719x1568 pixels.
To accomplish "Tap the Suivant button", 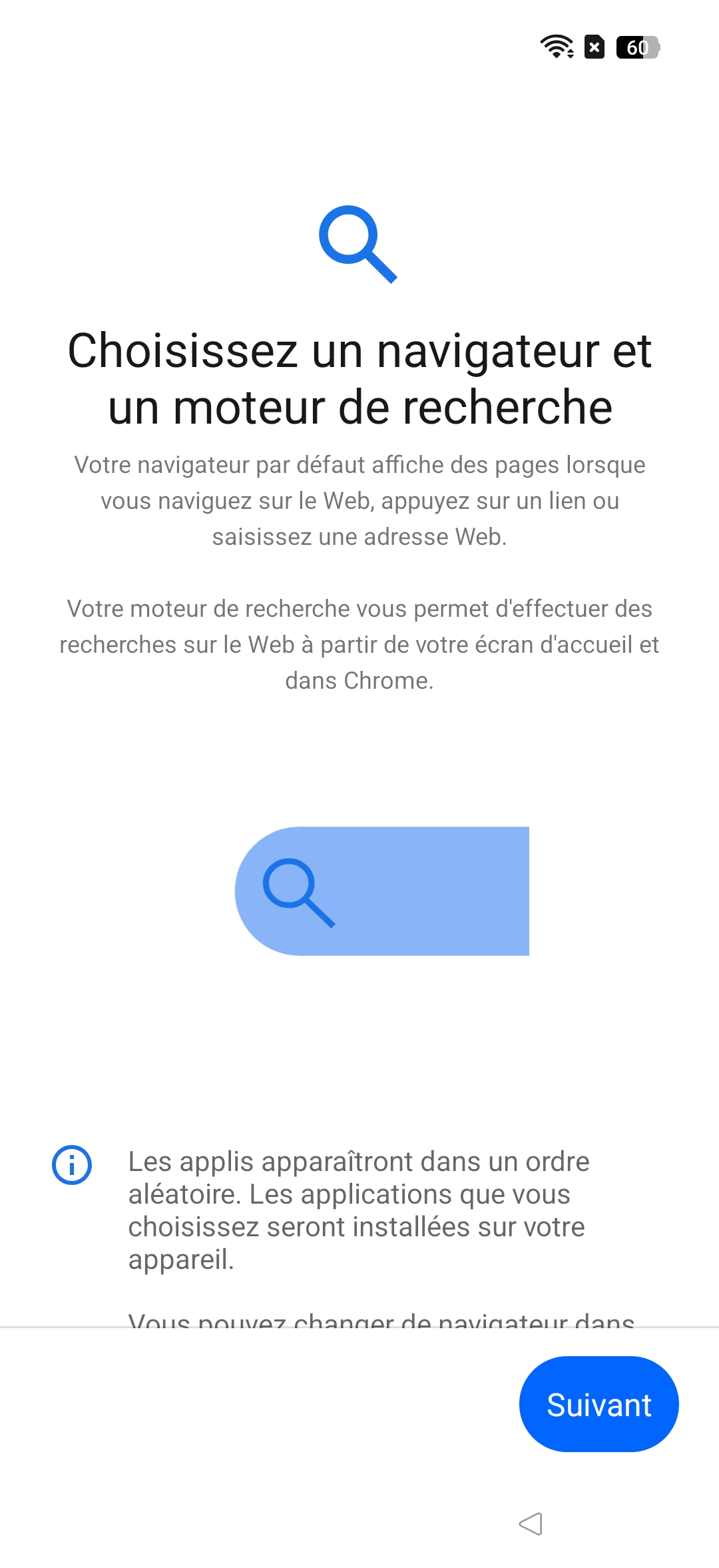I will 599,1404.
